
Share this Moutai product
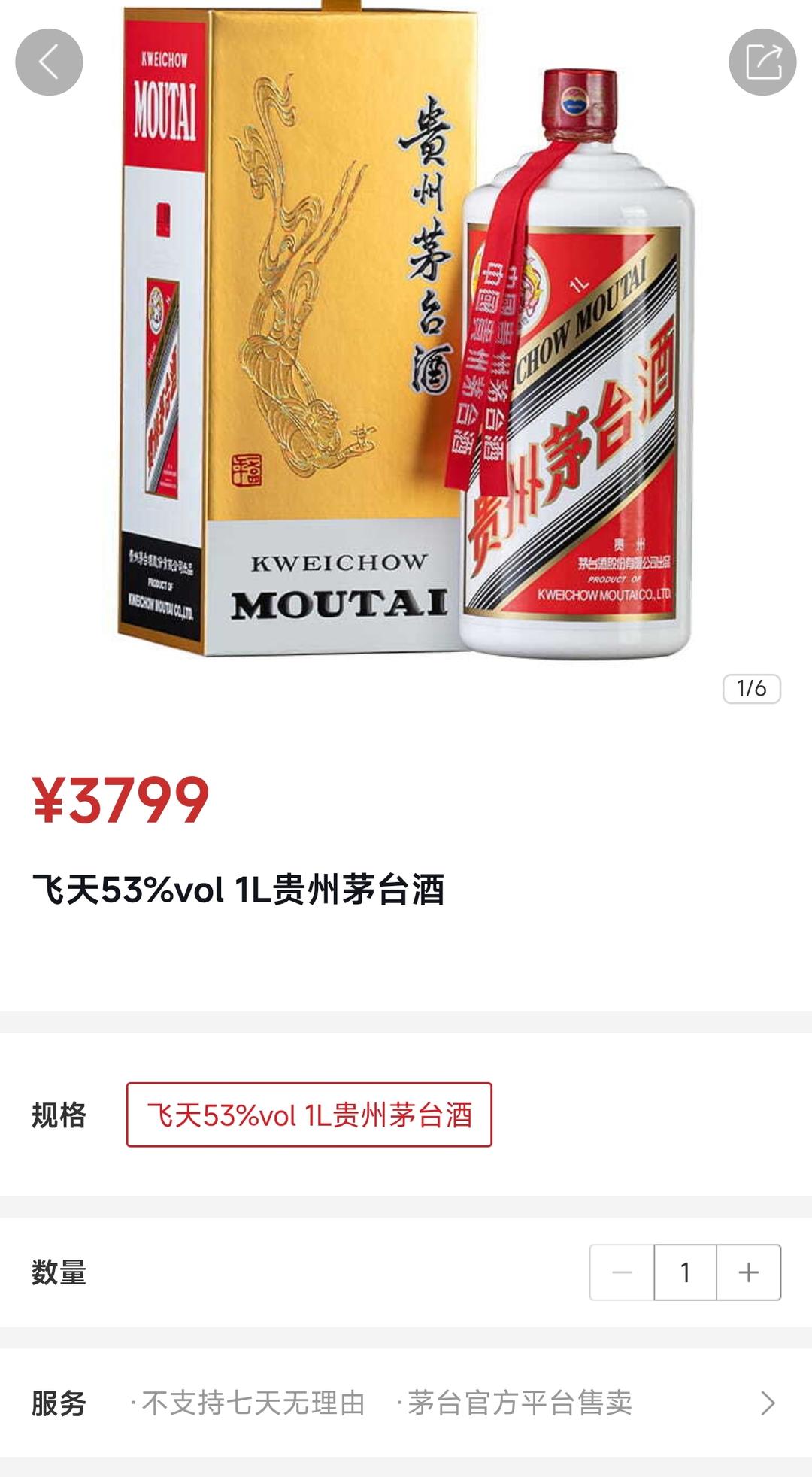[762, 62]
